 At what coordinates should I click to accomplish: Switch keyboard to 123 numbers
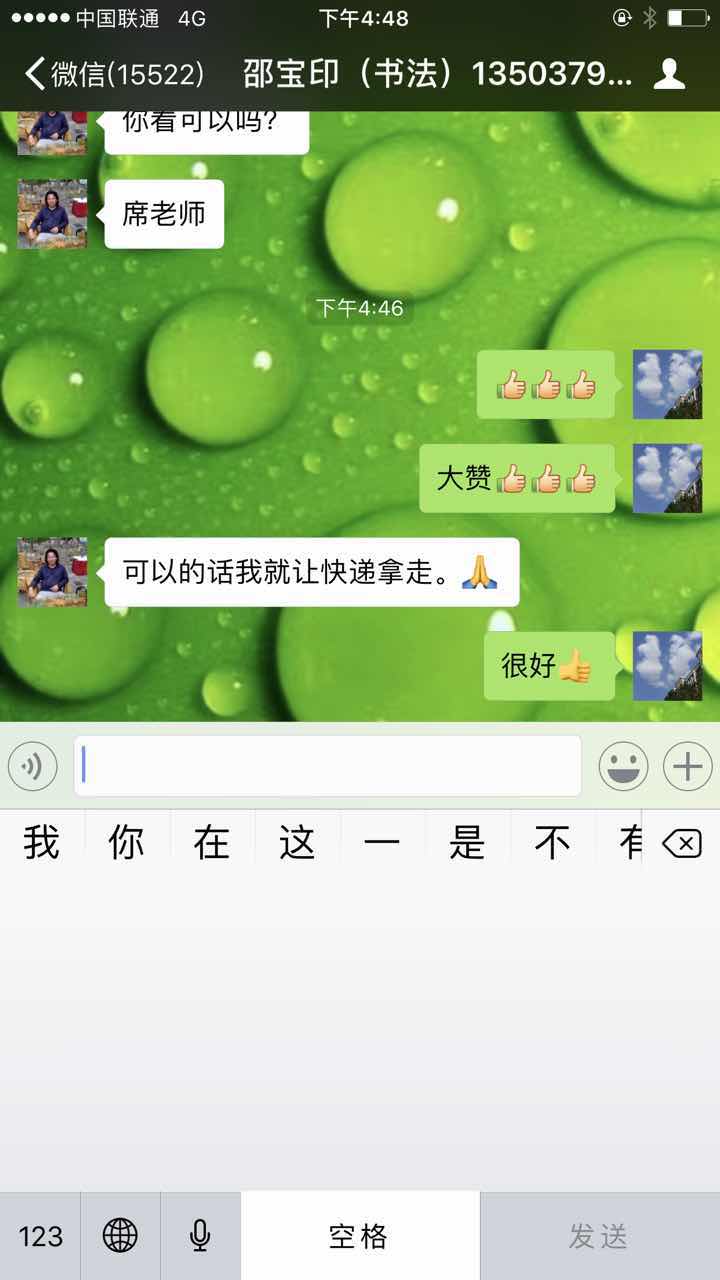coord(40,1236)
